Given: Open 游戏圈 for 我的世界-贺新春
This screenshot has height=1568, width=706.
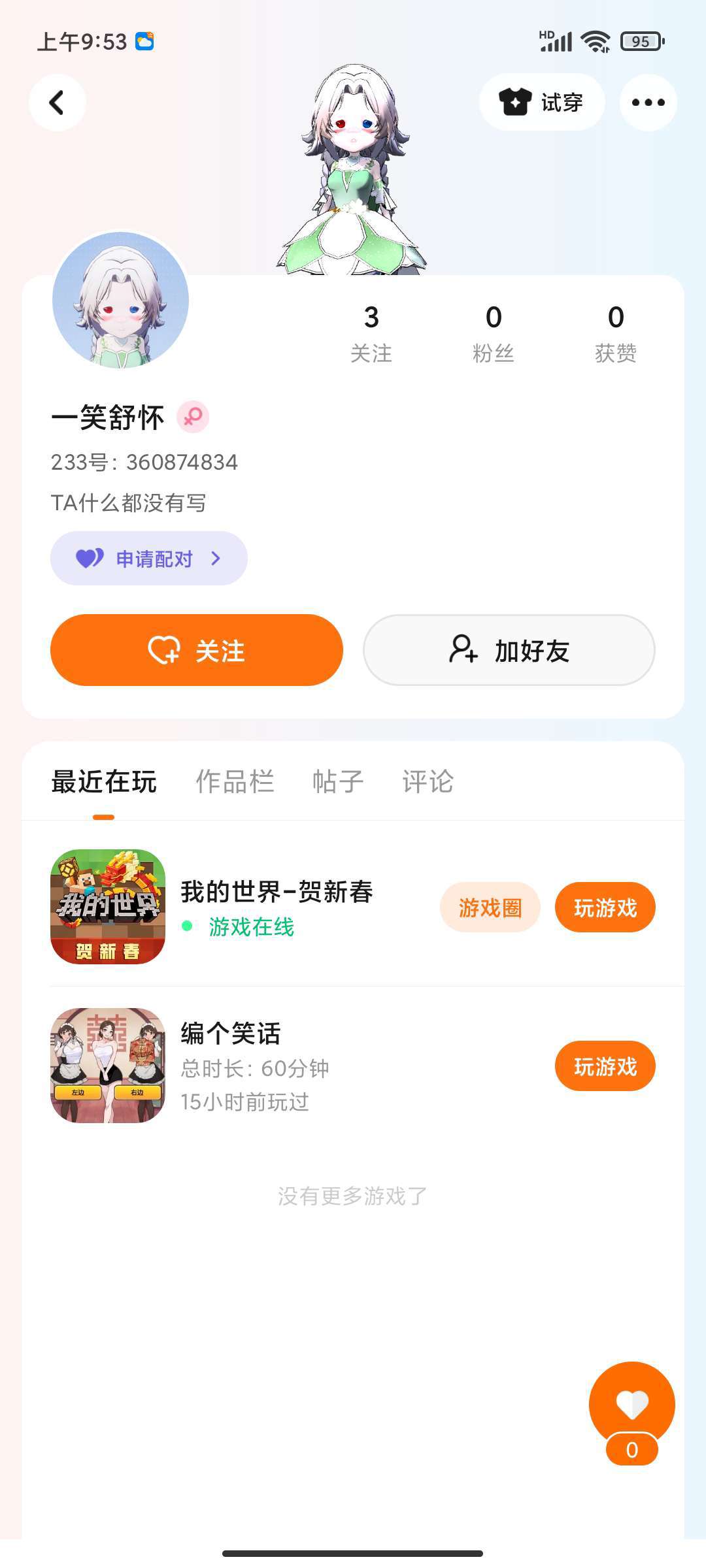Looking at the screenshot, I should 490,907.
